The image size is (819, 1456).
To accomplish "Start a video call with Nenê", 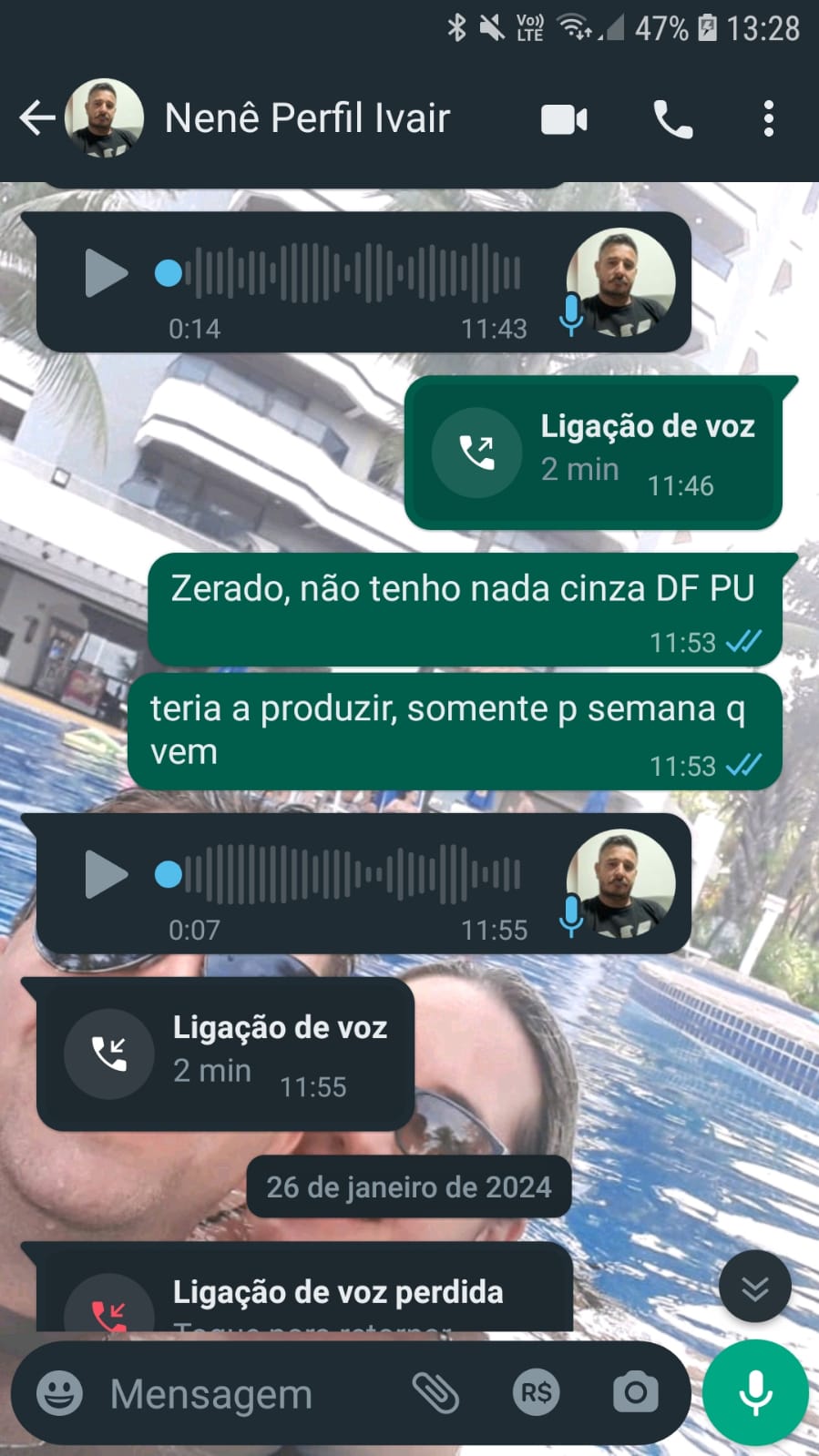I will tap(564, 119).
